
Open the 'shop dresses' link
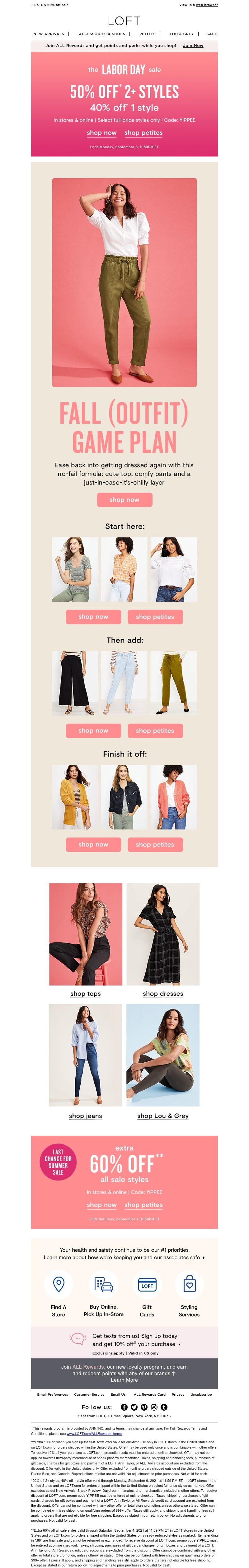(162, 994)
